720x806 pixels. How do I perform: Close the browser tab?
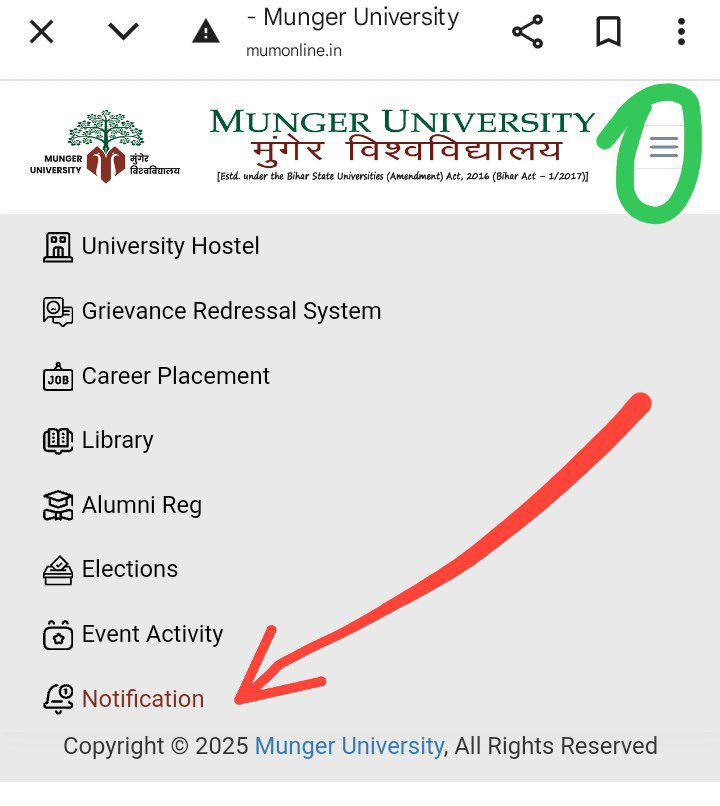[41, 32]
